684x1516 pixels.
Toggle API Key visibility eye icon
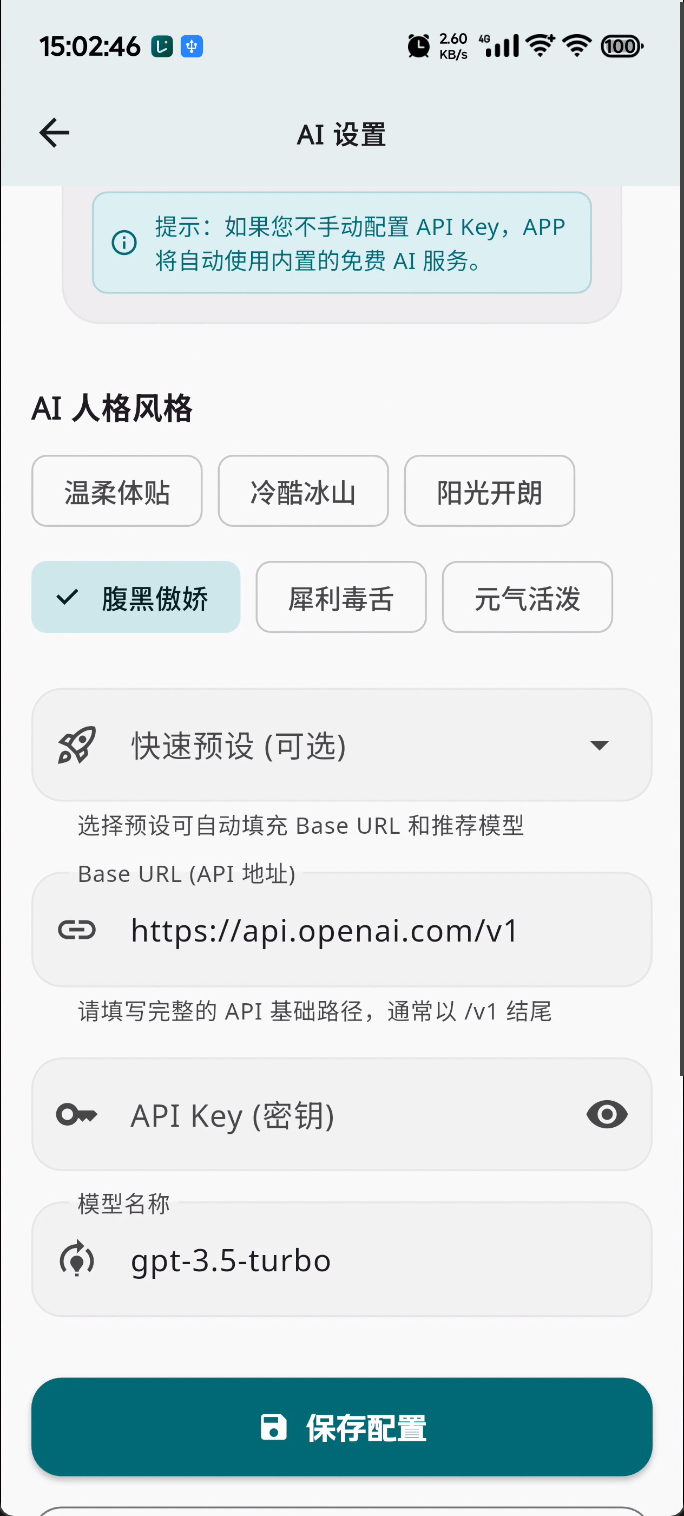tap(607, 1114)
